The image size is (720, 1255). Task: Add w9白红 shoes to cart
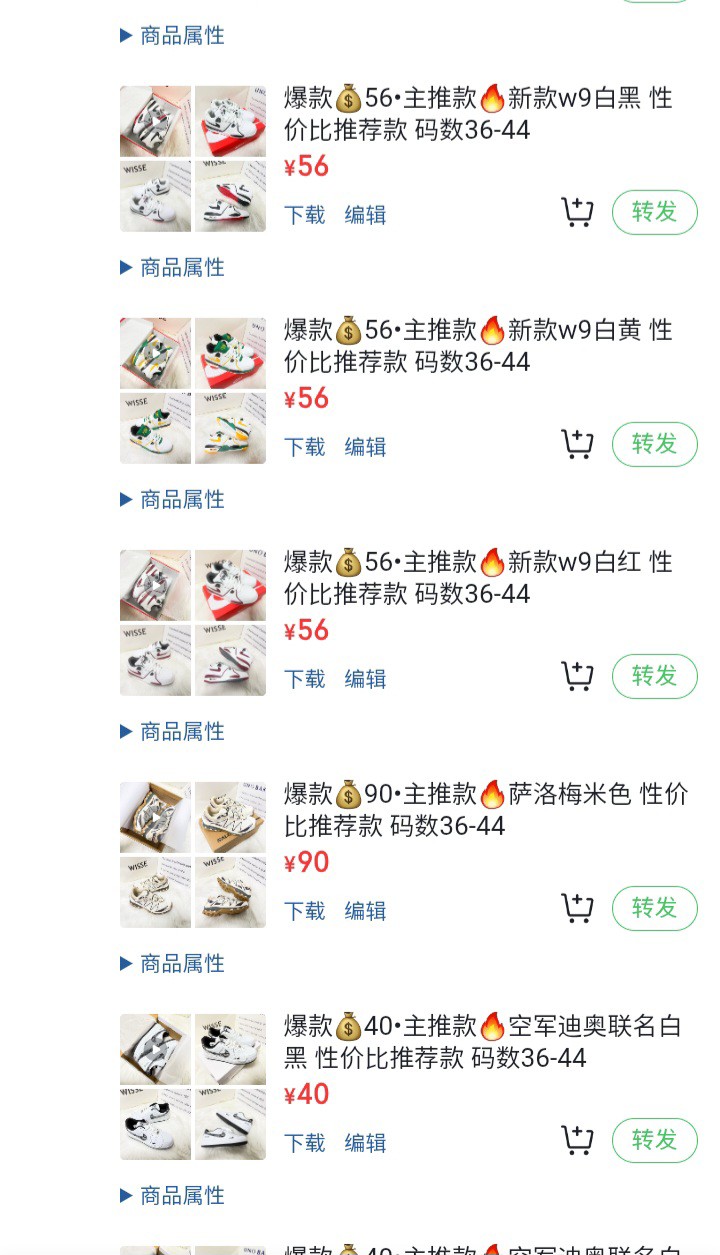pos(577,676)
